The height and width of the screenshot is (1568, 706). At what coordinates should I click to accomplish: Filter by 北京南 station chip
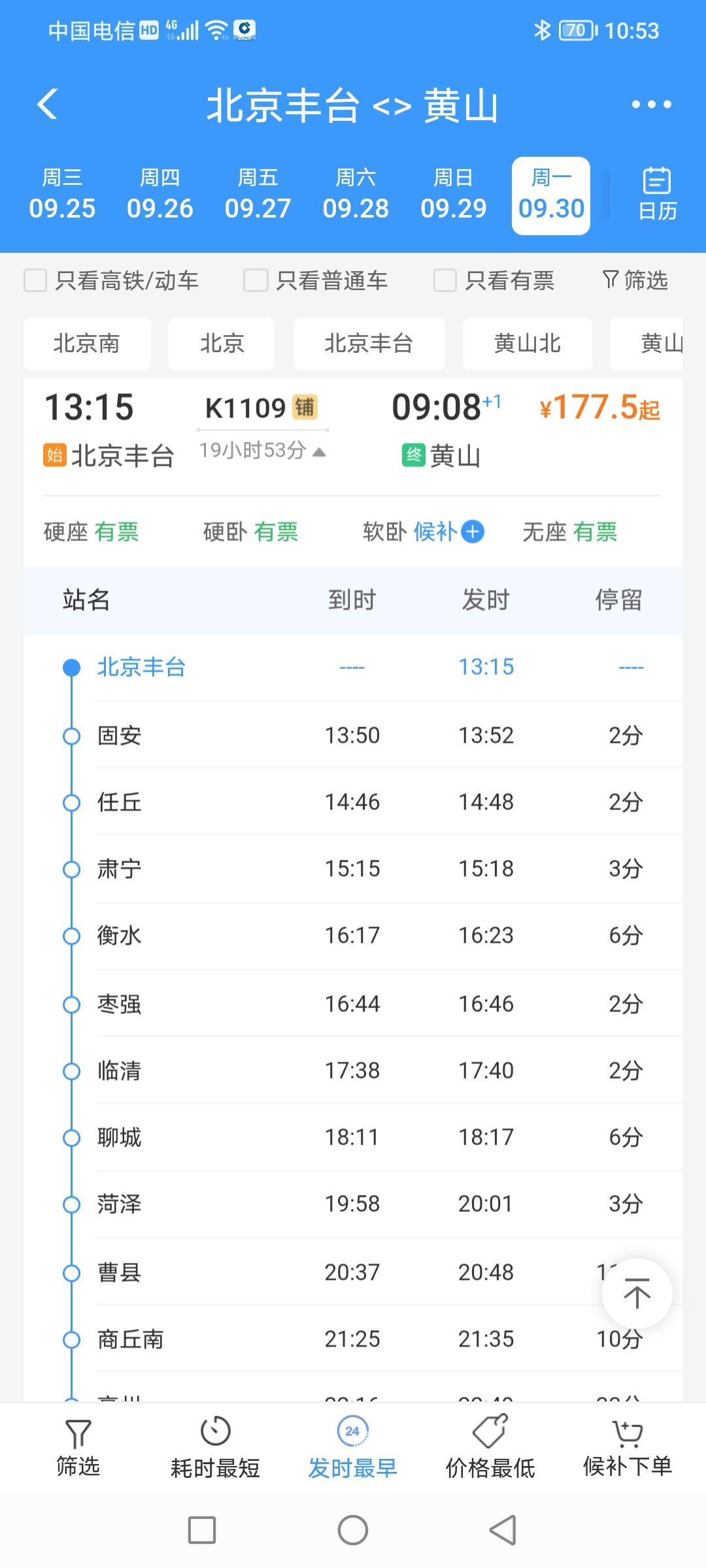click(x=87, y=344)
